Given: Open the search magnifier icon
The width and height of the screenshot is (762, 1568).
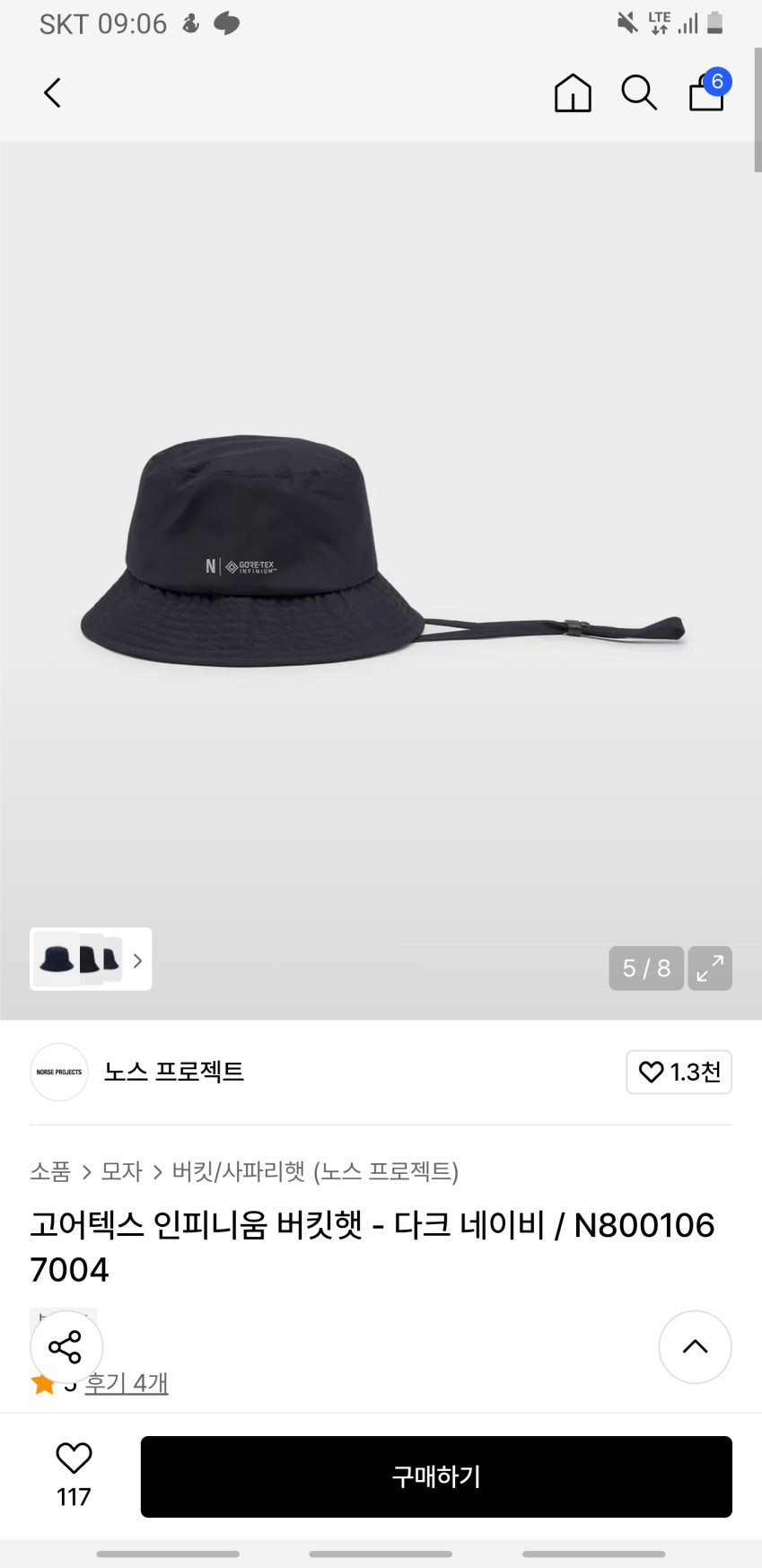Looking at the screenshot, I should coord(639,92).
